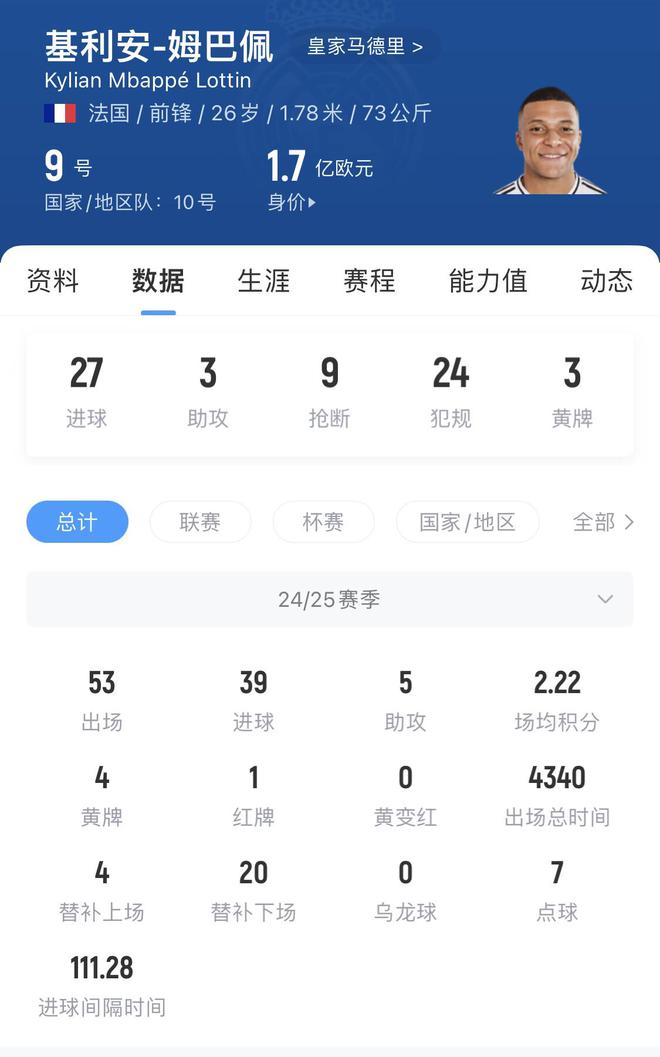Go to the 赛程 schedule tab
Screen dimensions: 660x1057
point(369,281)
